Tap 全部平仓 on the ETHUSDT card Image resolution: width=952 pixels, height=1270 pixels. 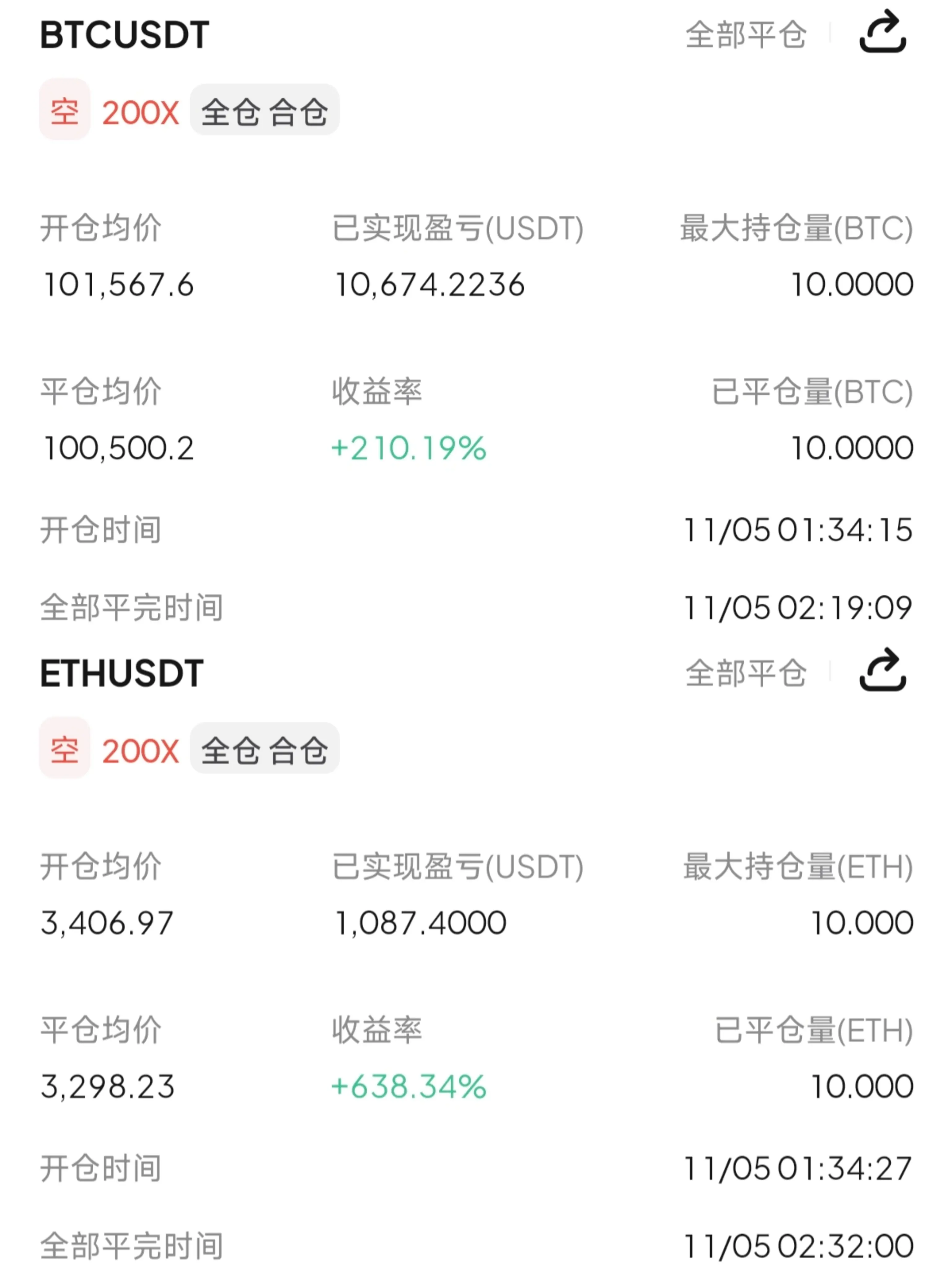pyautogui.click(x=745, y=673)
